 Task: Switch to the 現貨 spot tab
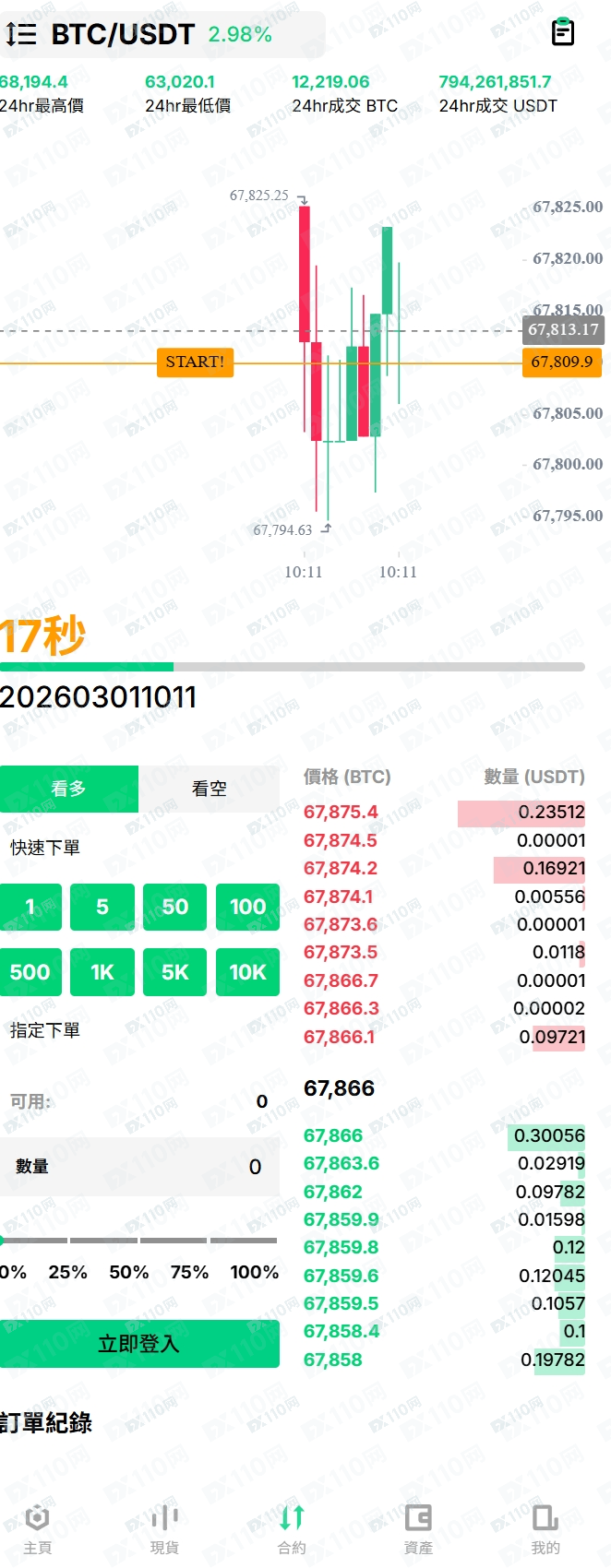pos(164,1527)
